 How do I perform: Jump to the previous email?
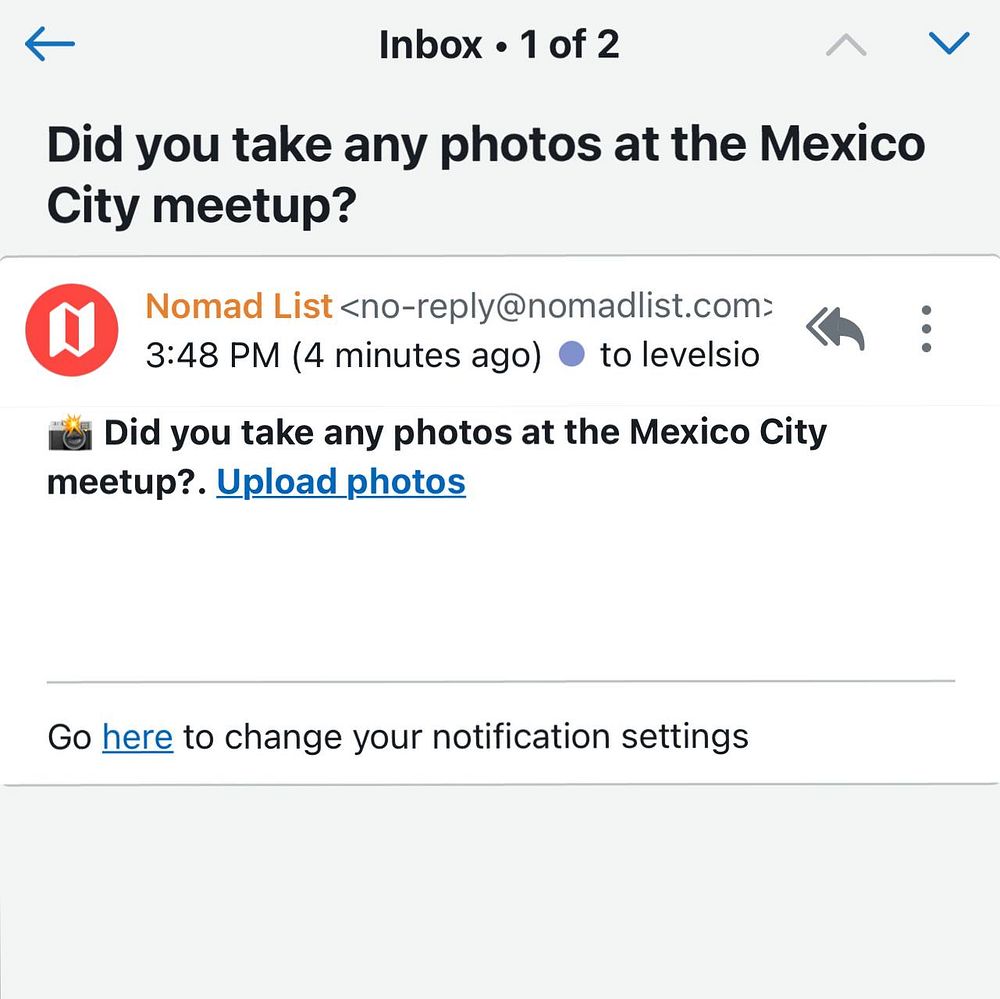846,45
